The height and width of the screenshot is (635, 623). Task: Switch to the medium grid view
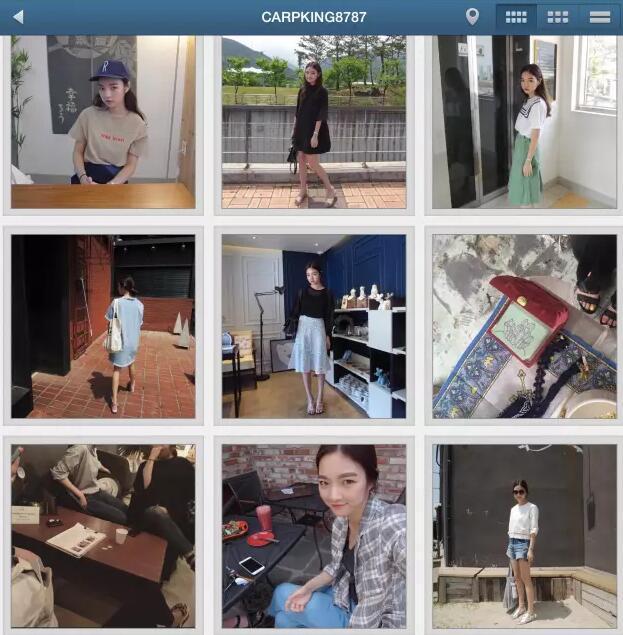(x=558, y=17)
